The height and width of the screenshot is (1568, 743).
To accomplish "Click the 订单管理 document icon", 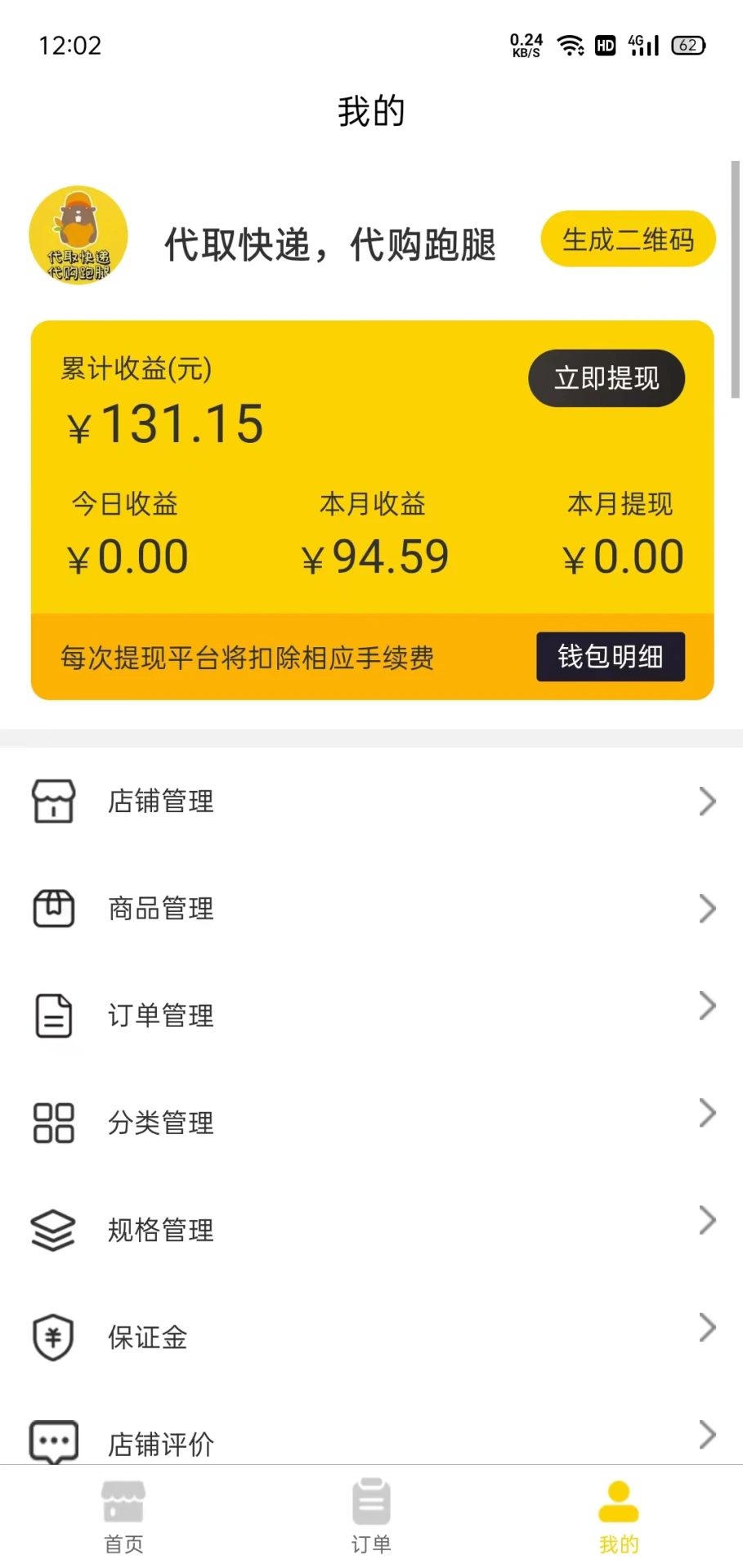I will click(x=53, y=1016).
